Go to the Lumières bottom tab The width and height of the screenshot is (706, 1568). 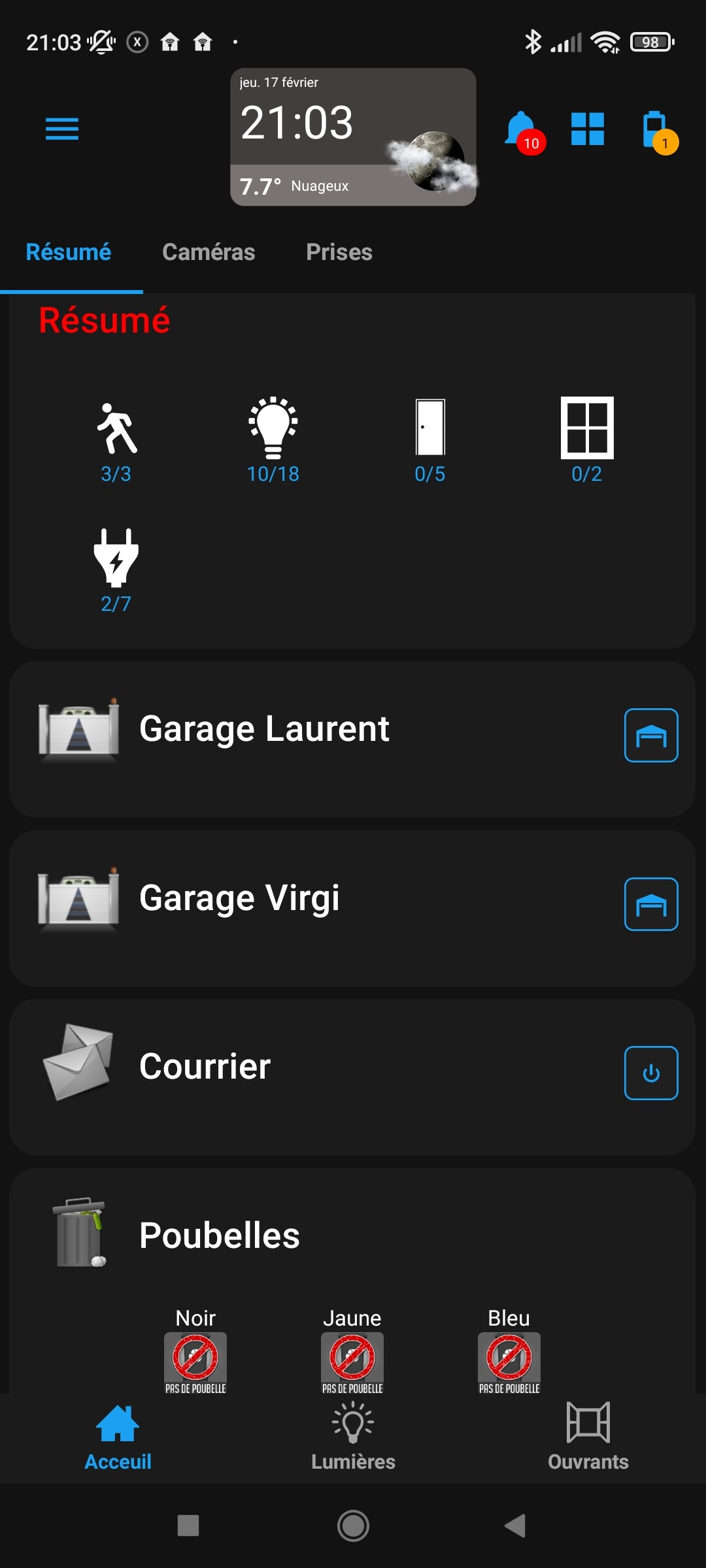[x=353, y=1438]
